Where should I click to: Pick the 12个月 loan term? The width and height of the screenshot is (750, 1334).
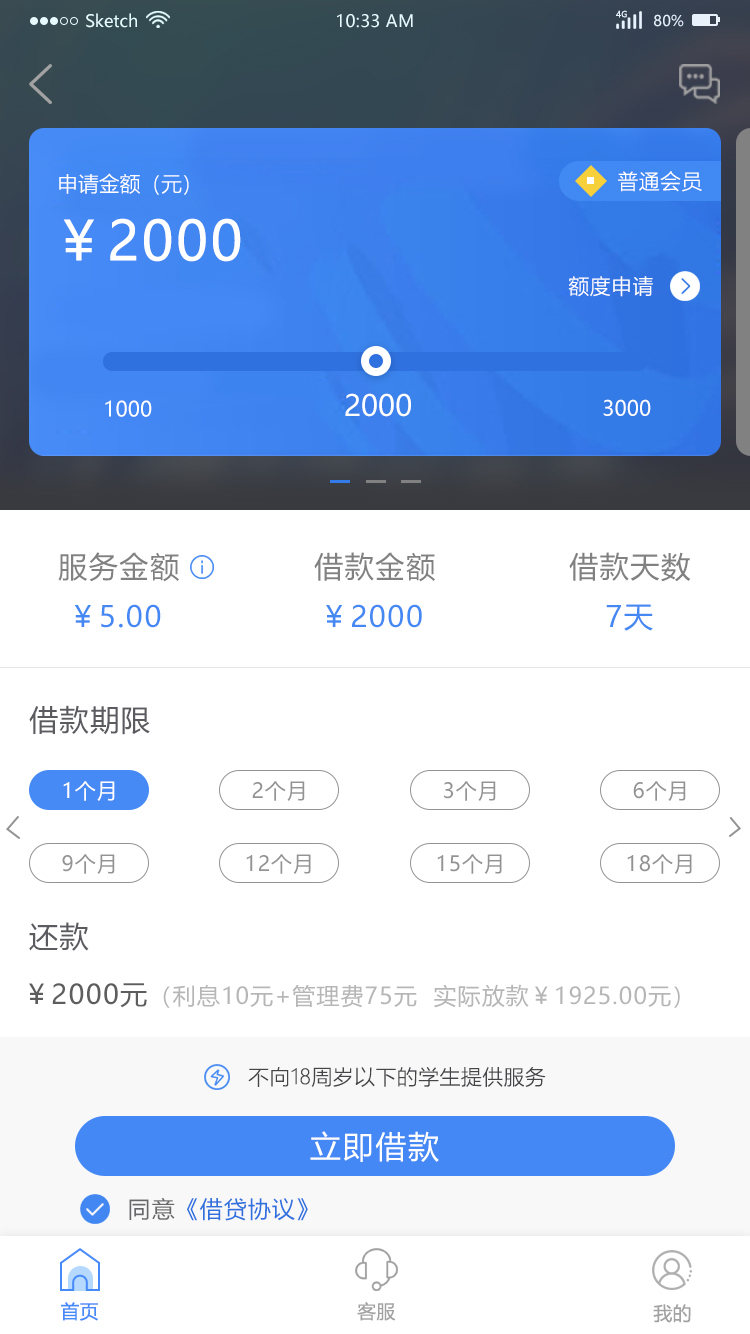tap(279, 863)
